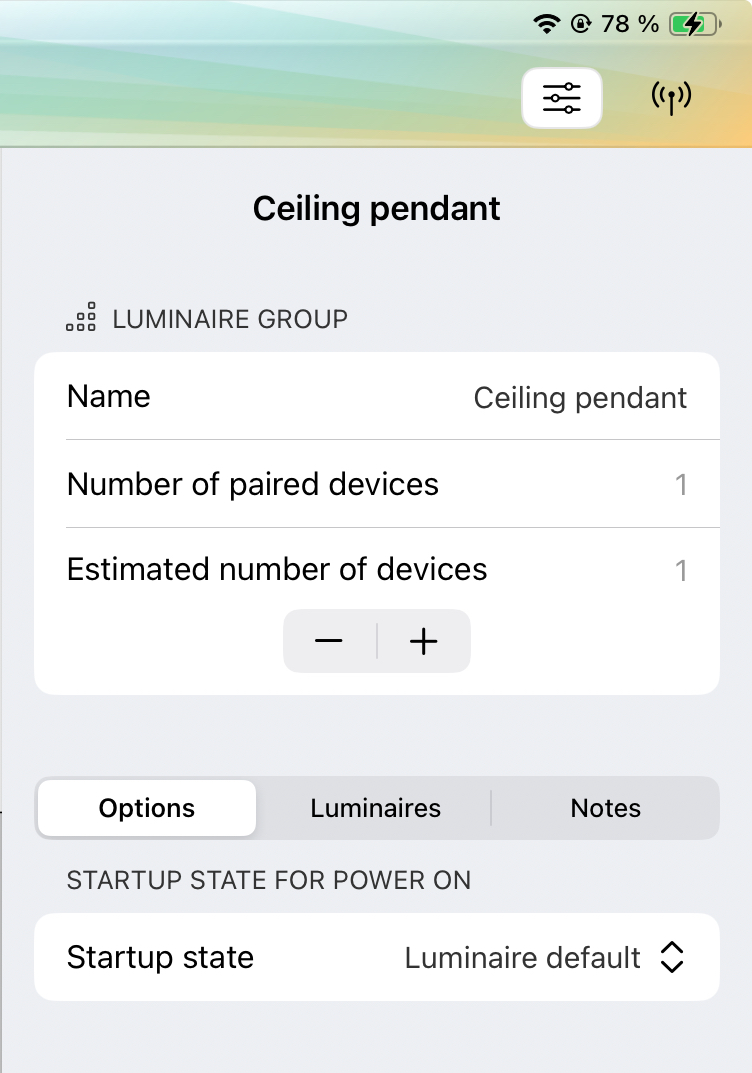Image resolution: width=752 pixels, height=1073 pixels.
Task: Select the Options tab
Action: [x=146, y=808]
